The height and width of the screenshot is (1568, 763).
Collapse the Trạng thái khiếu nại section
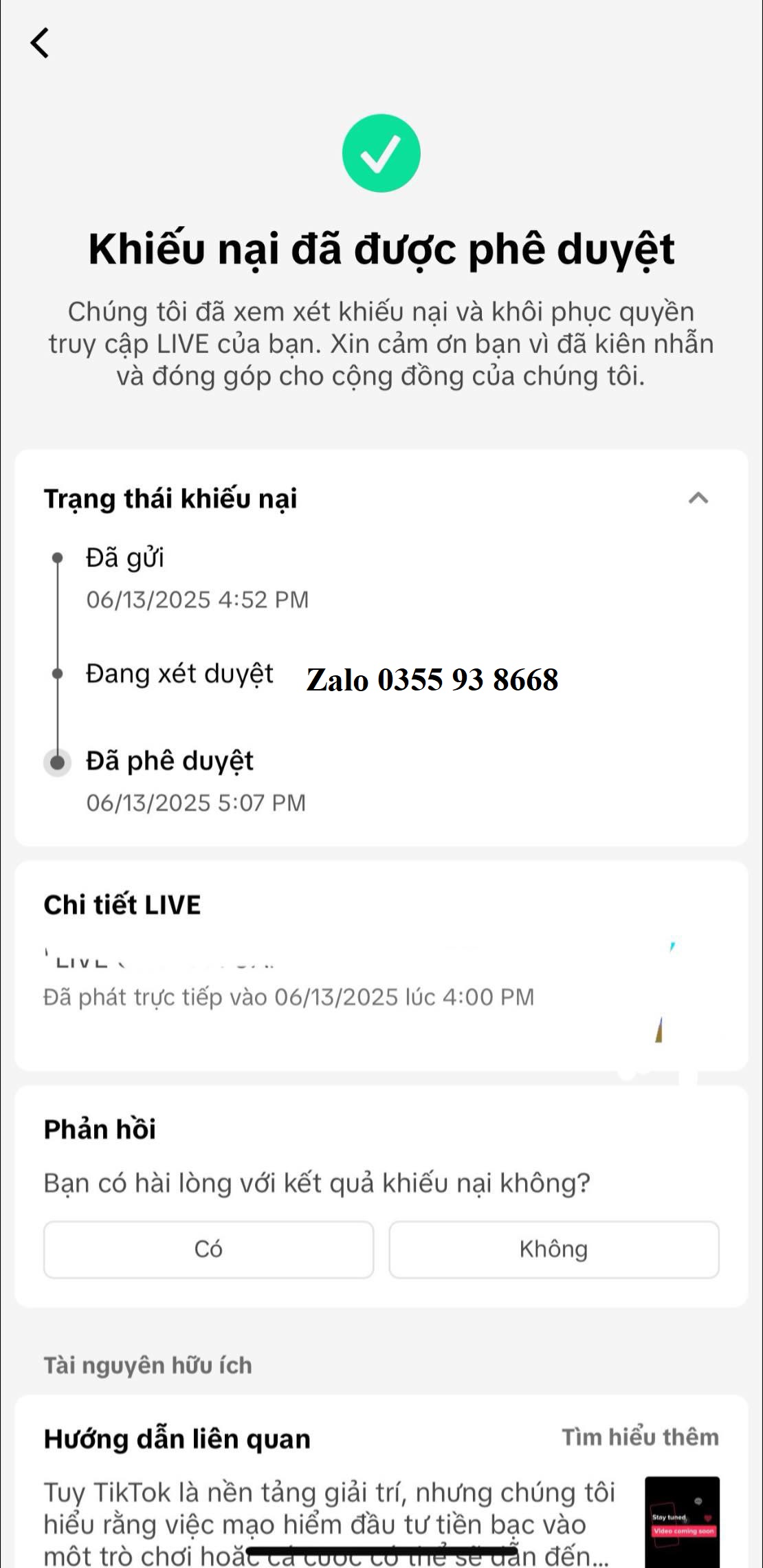698,498
